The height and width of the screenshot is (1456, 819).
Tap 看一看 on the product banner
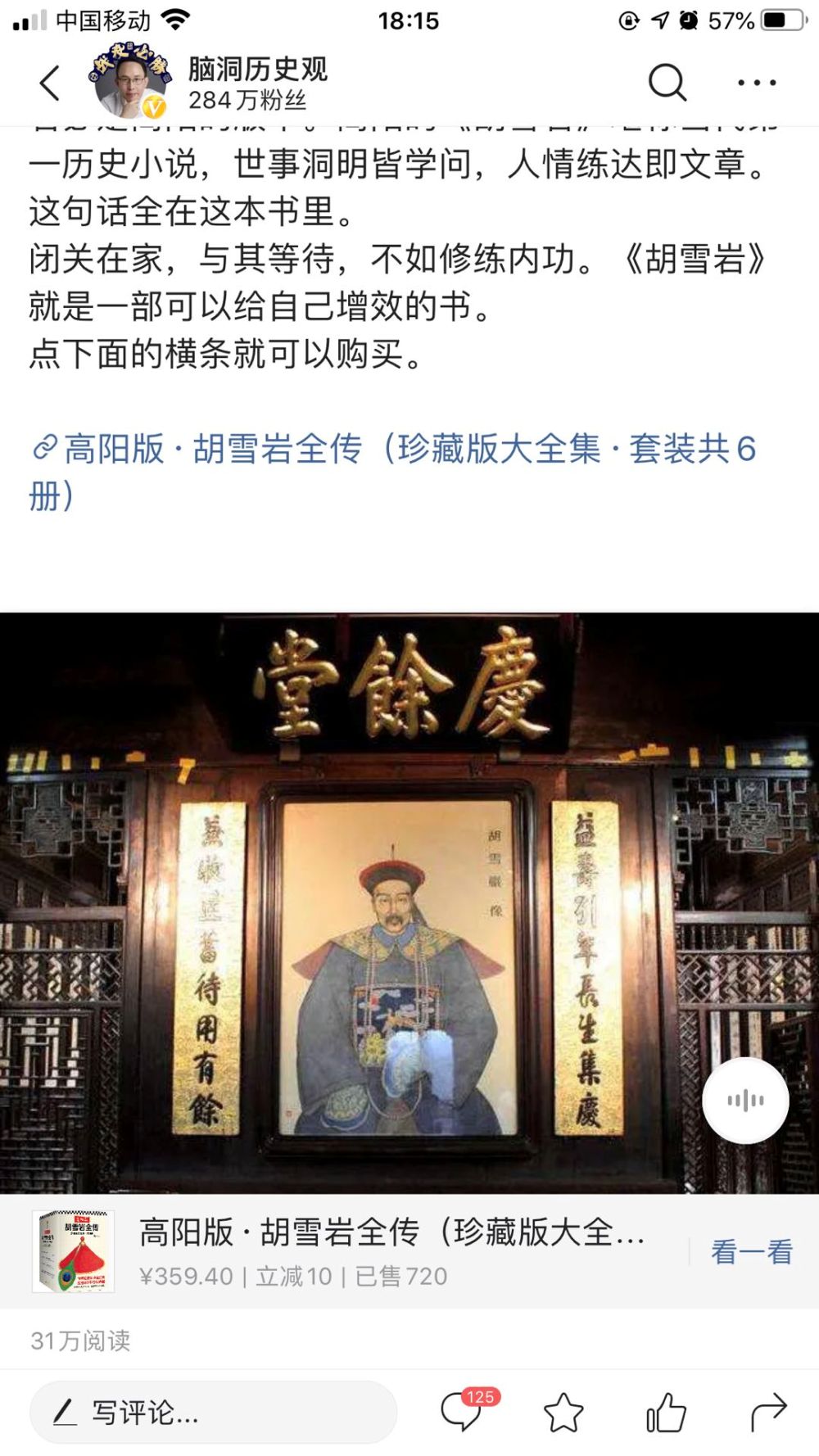click(x=751, y=1251)
